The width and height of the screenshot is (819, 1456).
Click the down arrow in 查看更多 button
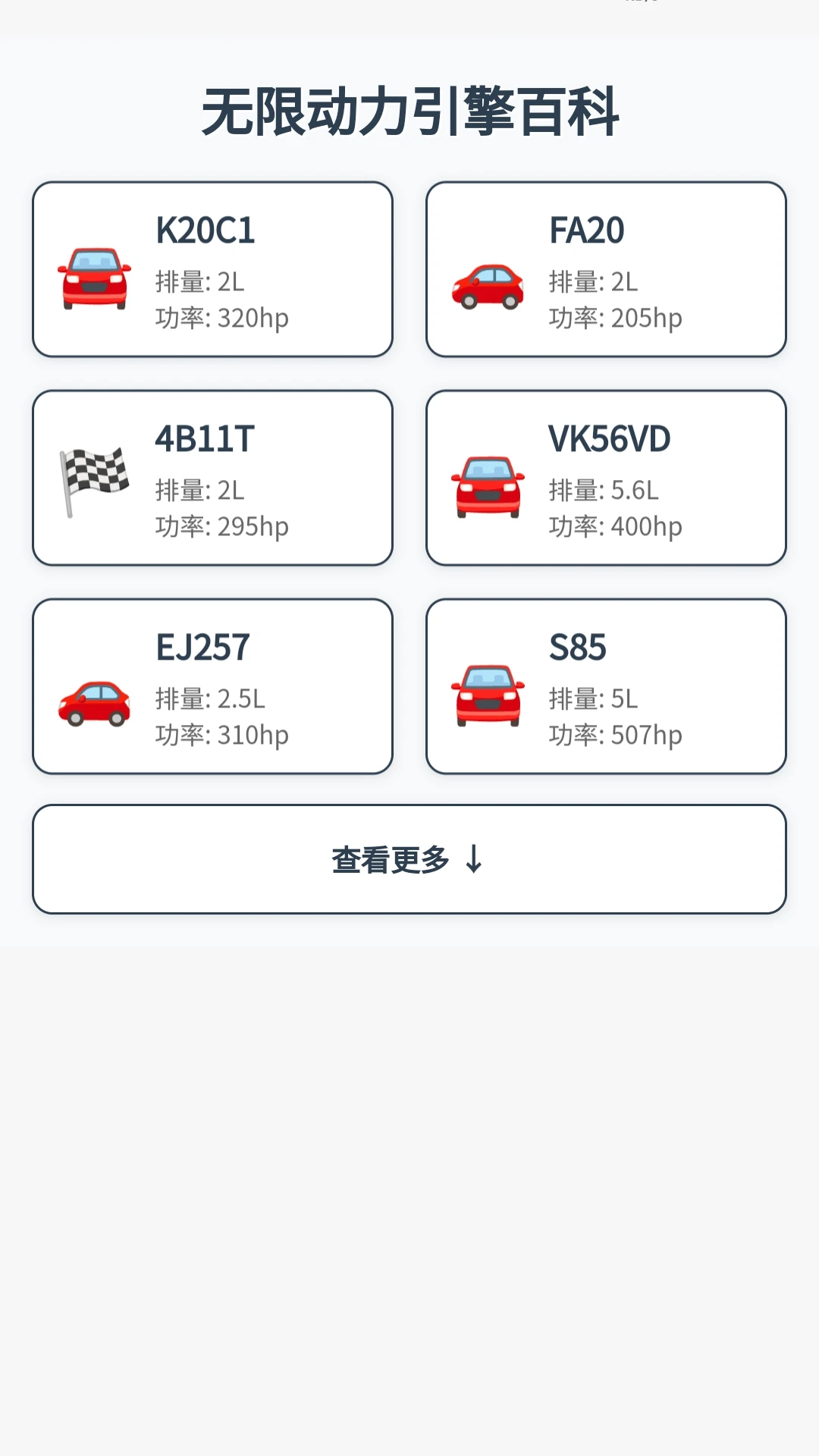click(x=474, y=859)
